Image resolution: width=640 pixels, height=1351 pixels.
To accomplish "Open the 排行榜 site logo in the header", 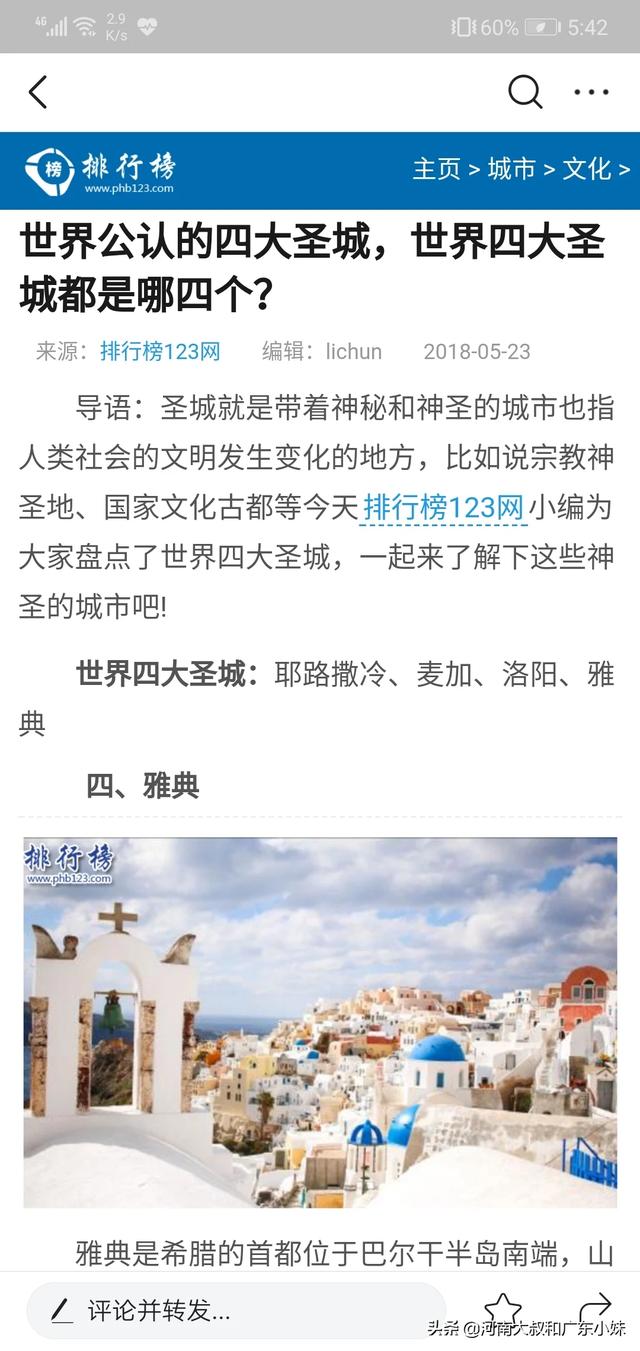I will (x=100, y=170).
